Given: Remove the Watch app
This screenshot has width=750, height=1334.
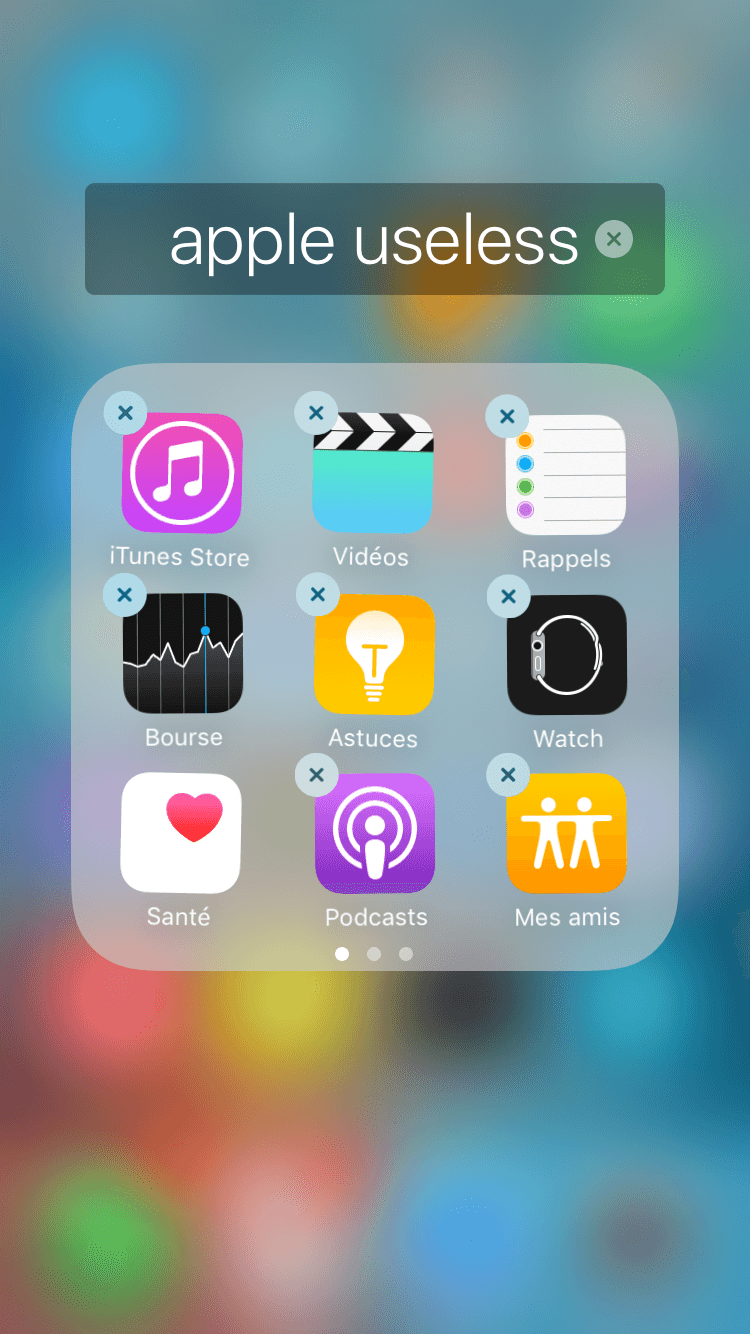Looking at the screenshot, I should click(x=508, y=597).
